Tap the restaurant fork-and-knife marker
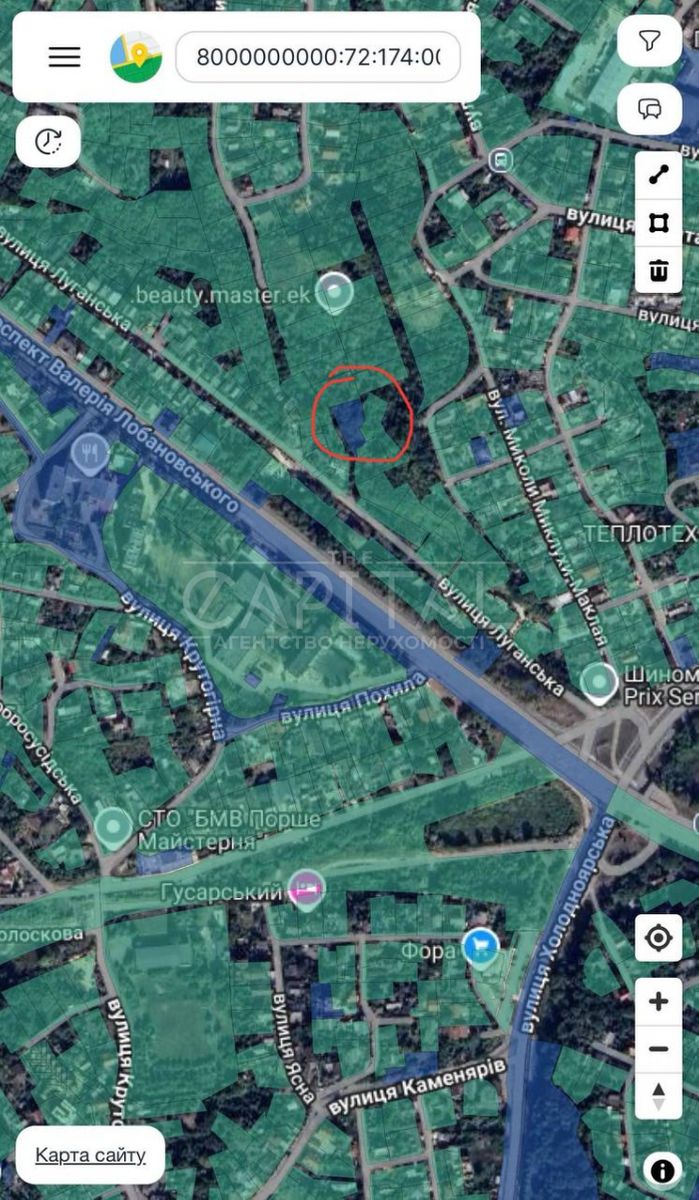Screen dimensions: 699x1200 coord(91,454)
